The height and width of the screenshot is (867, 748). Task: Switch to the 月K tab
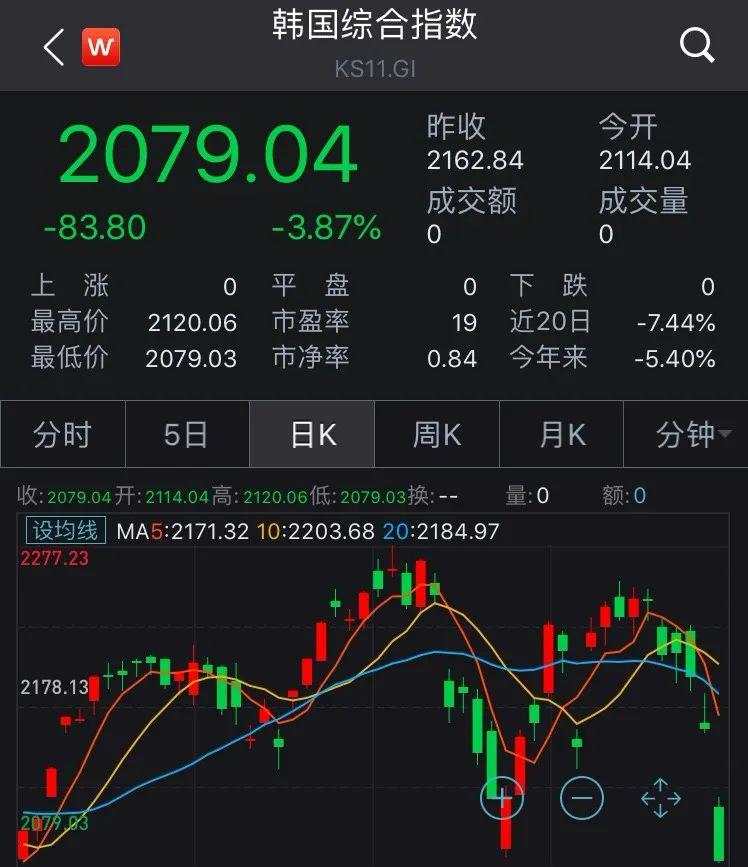click(561, 434)
